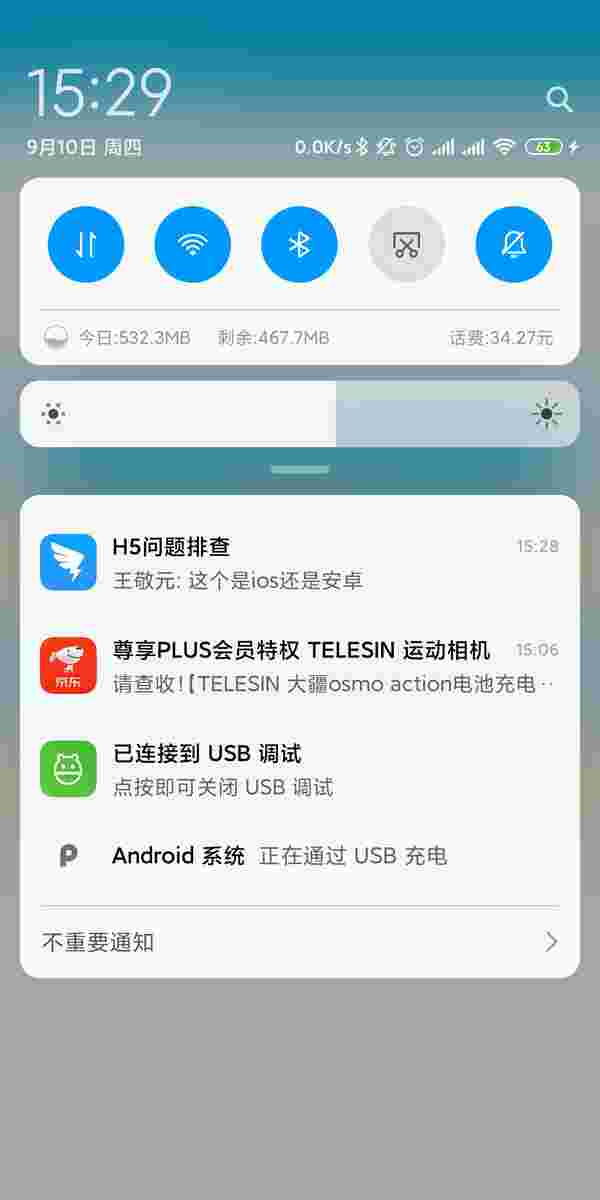Tap the brightness slider bar
Viewport: 600px width, 1200px height.
300,414
